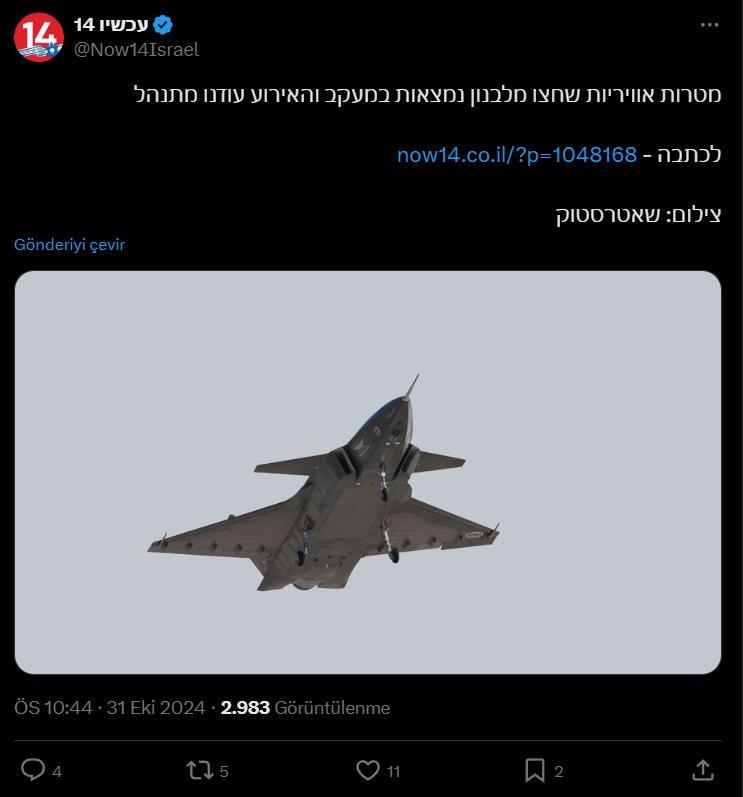Open the now14.co.il article link
The image size is (743, 797).
[516, 154]
